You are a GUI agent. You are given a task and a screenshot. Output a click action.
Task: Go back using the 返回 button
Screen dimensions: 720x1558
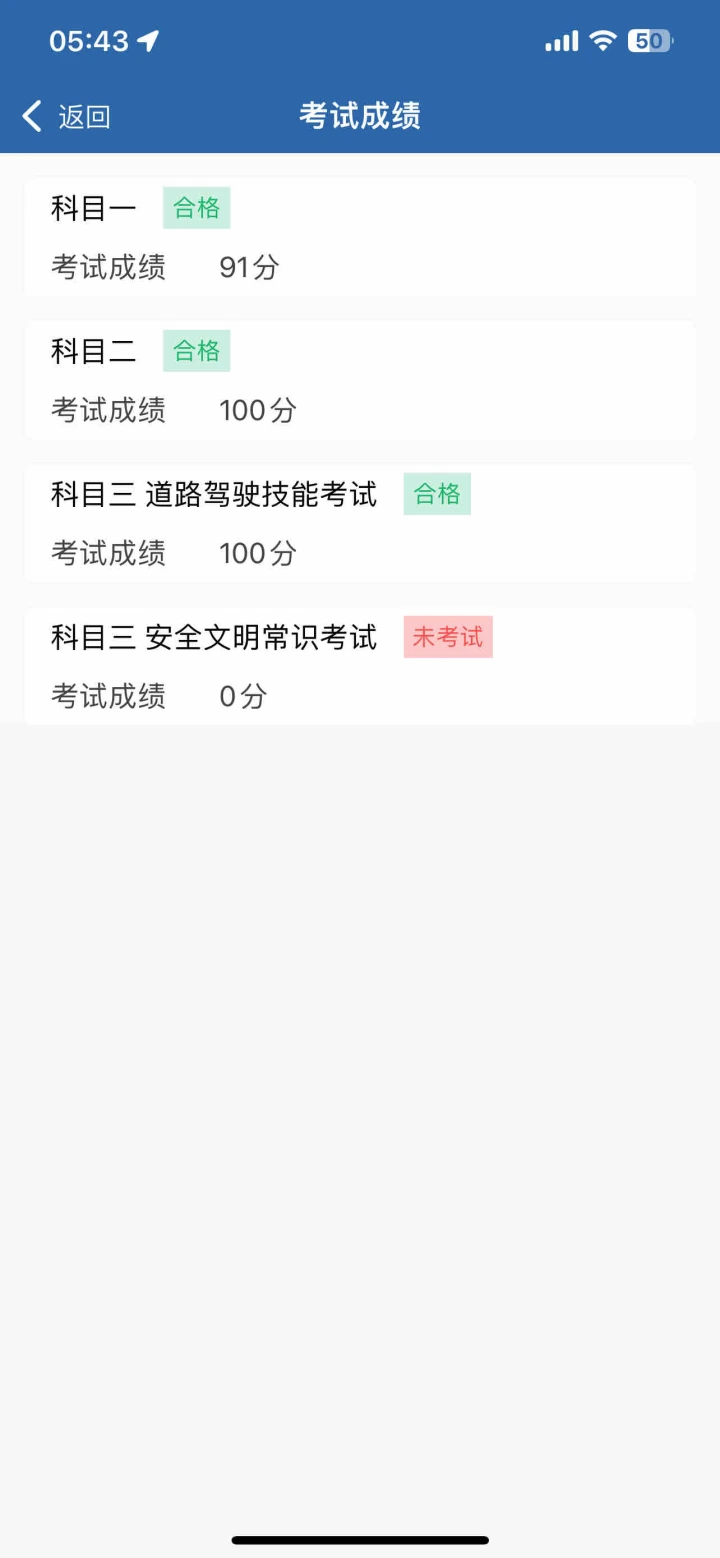[66, 116]
